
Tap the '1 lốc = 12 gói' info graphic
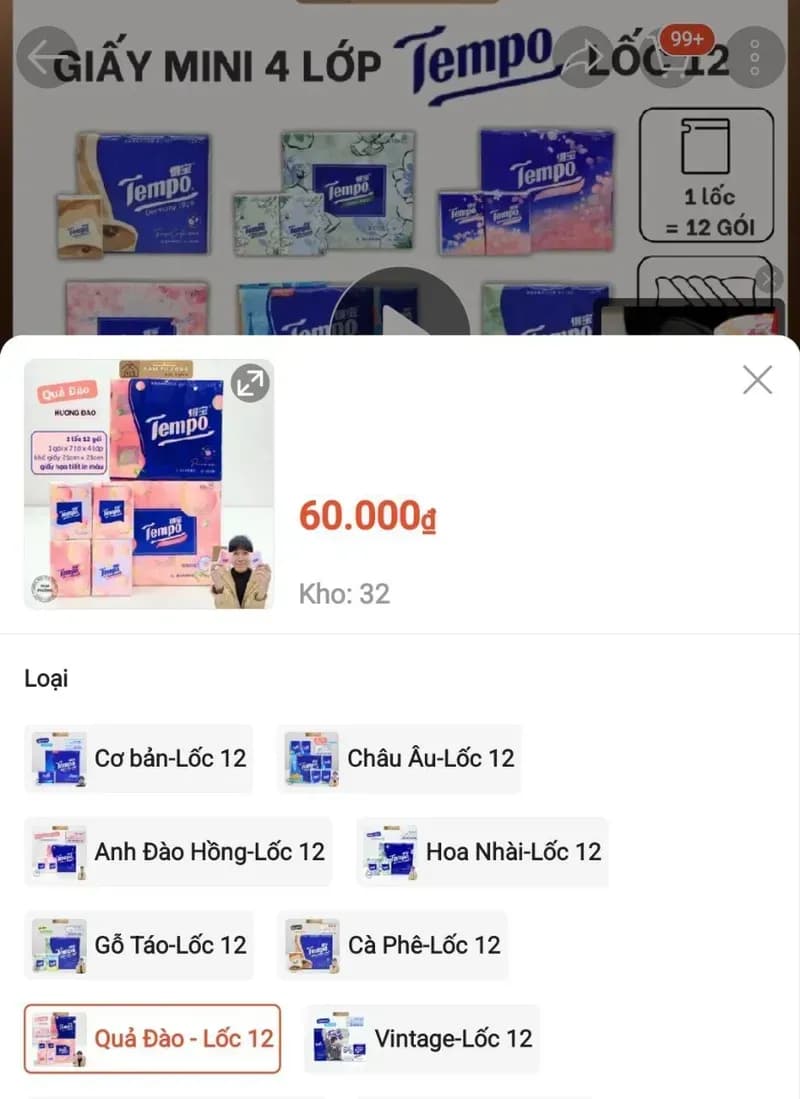(706, 175)
